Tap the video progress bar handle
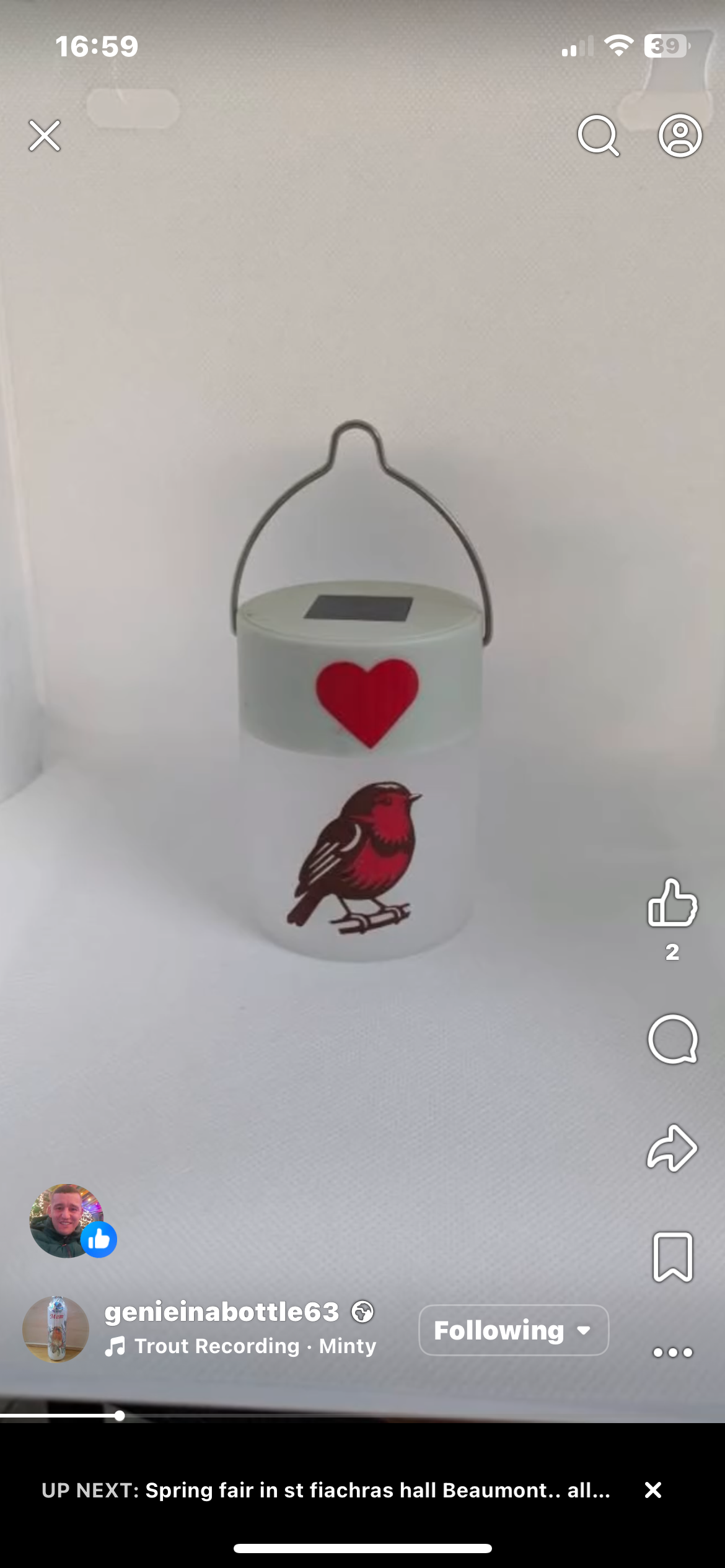 click(120, 1416)
